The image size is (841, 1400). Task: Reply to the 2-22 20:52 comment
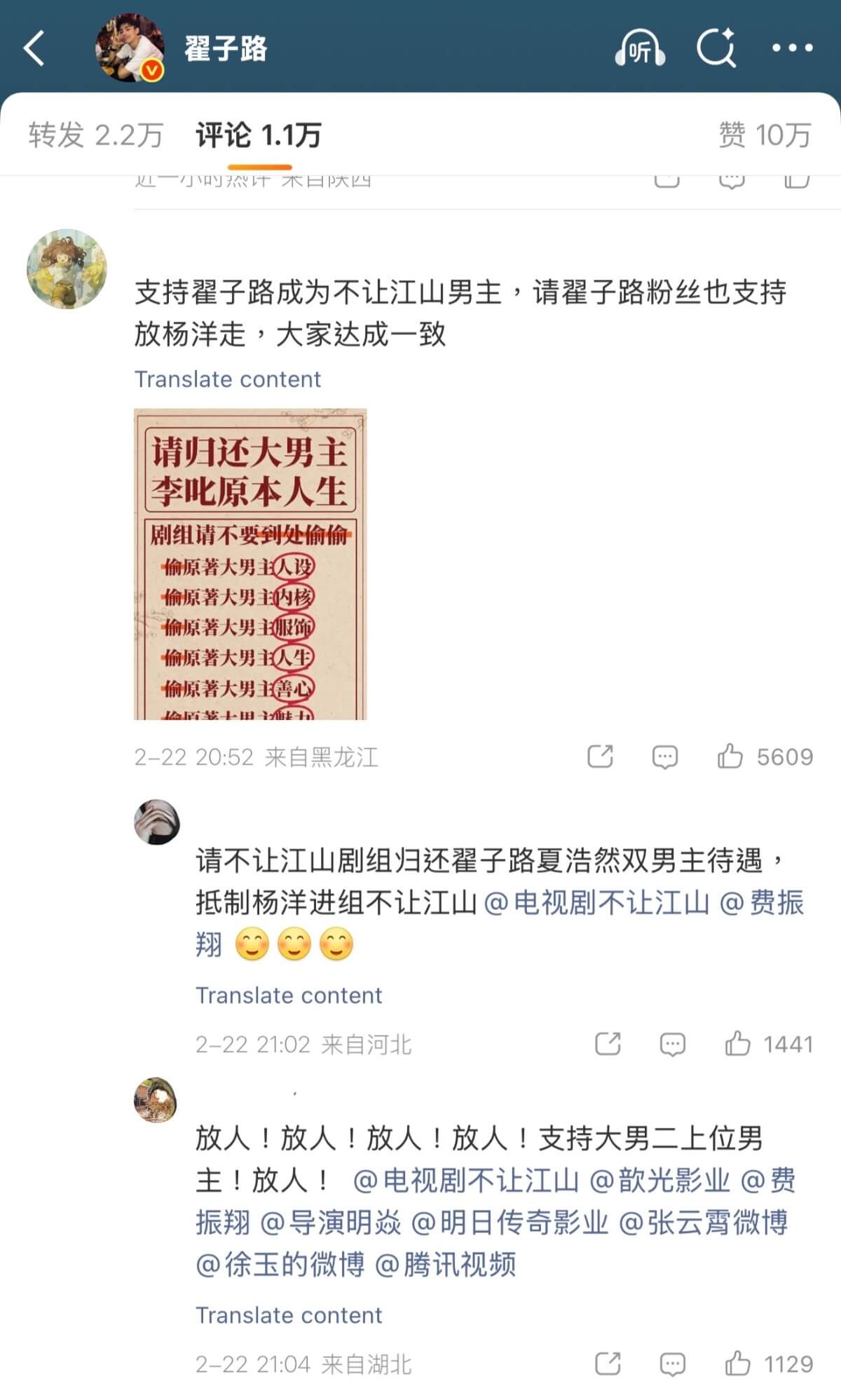664,756
